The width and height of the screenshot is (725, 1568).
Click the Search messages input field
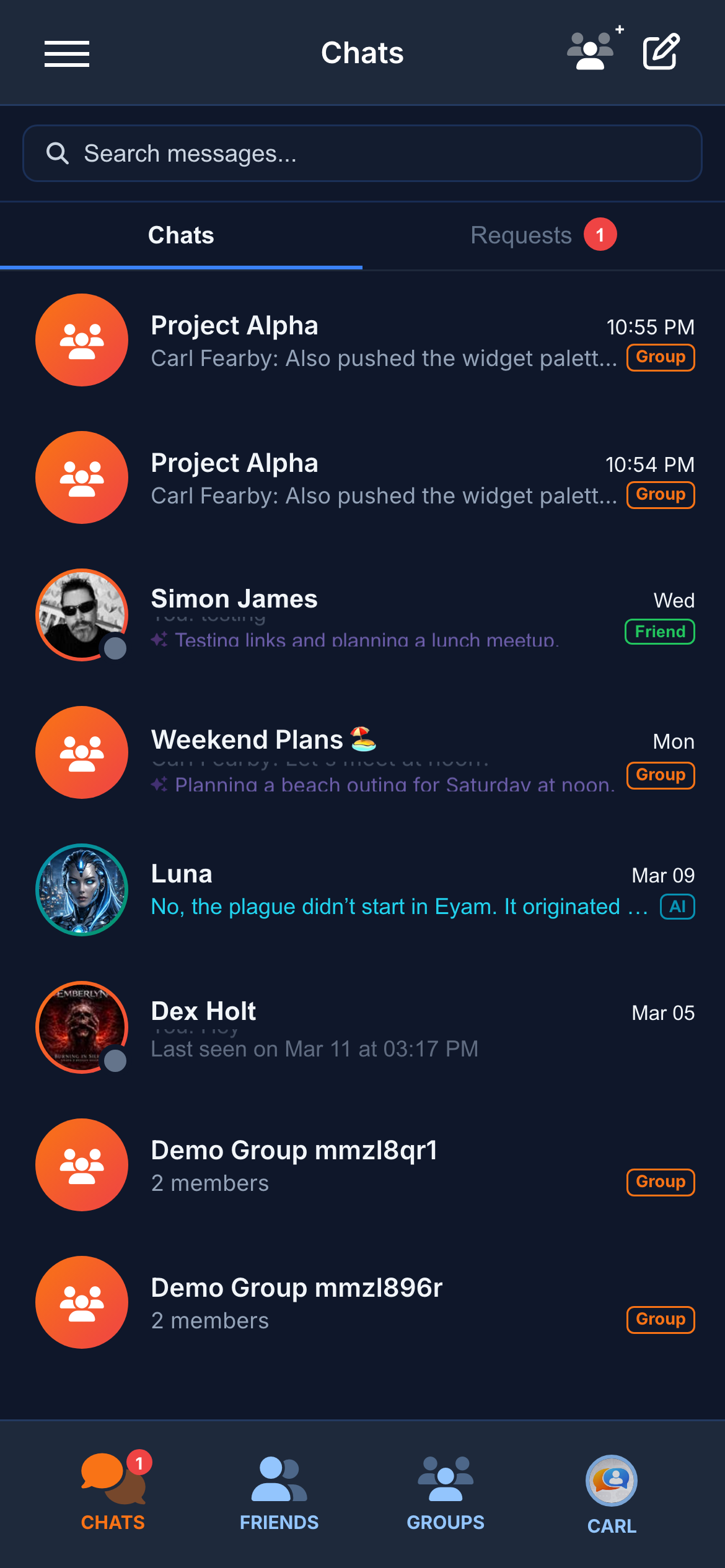[x=362, y=152]
